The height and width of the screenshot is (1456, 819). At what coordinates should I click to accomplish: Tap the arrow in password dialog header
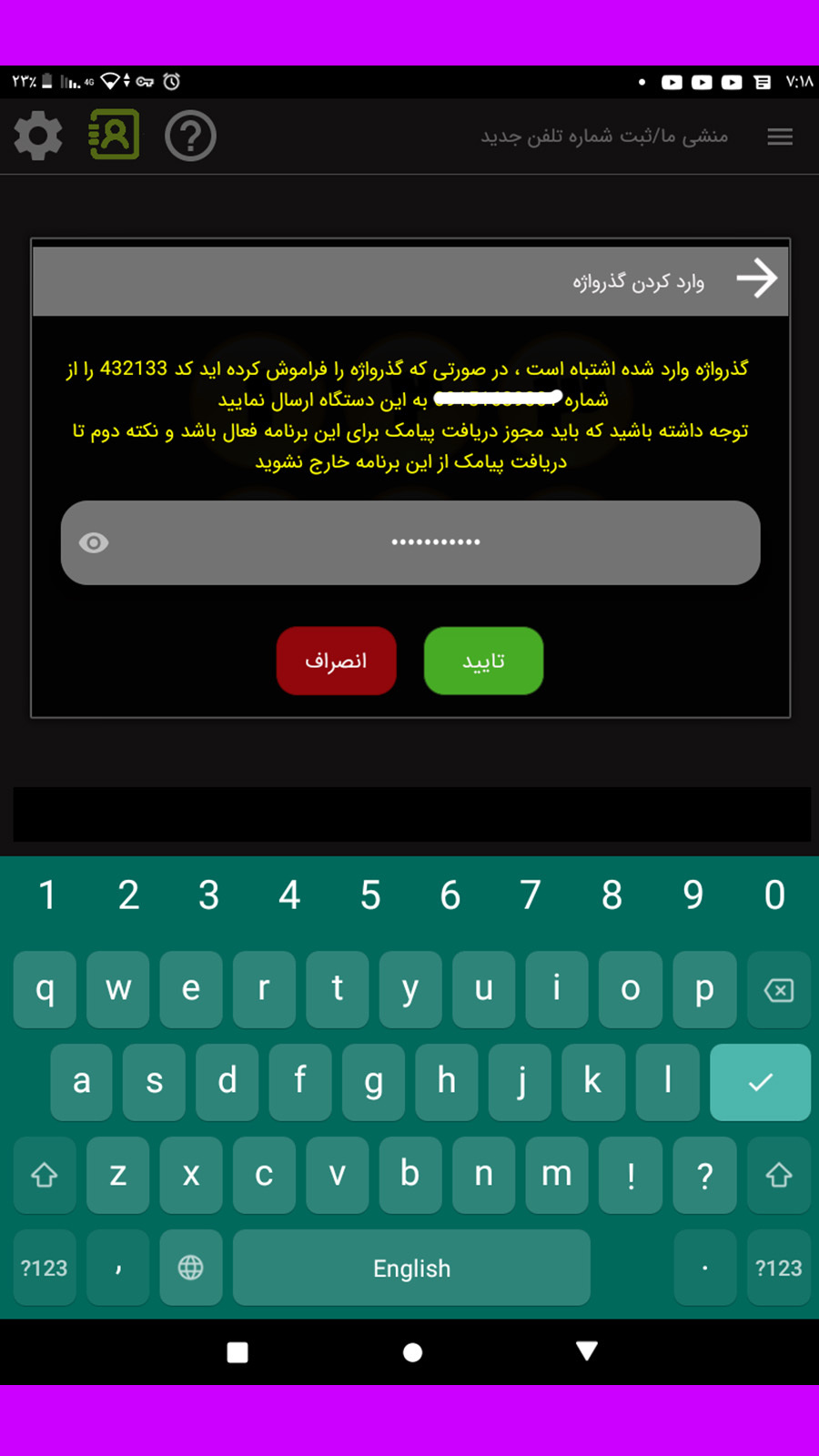pos(757,278)
